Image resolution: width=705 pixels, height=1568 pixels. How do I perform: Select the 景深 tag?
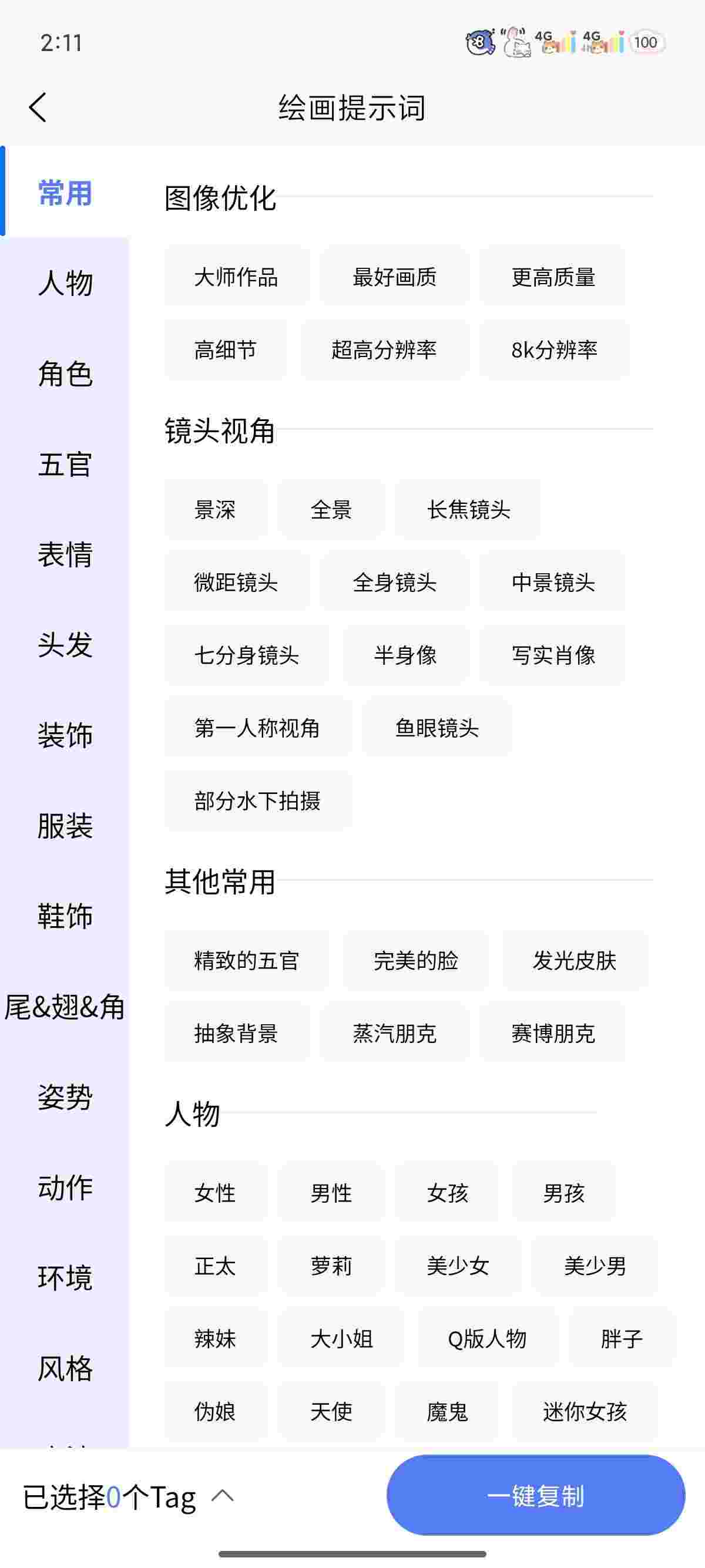tap(215, 510)
